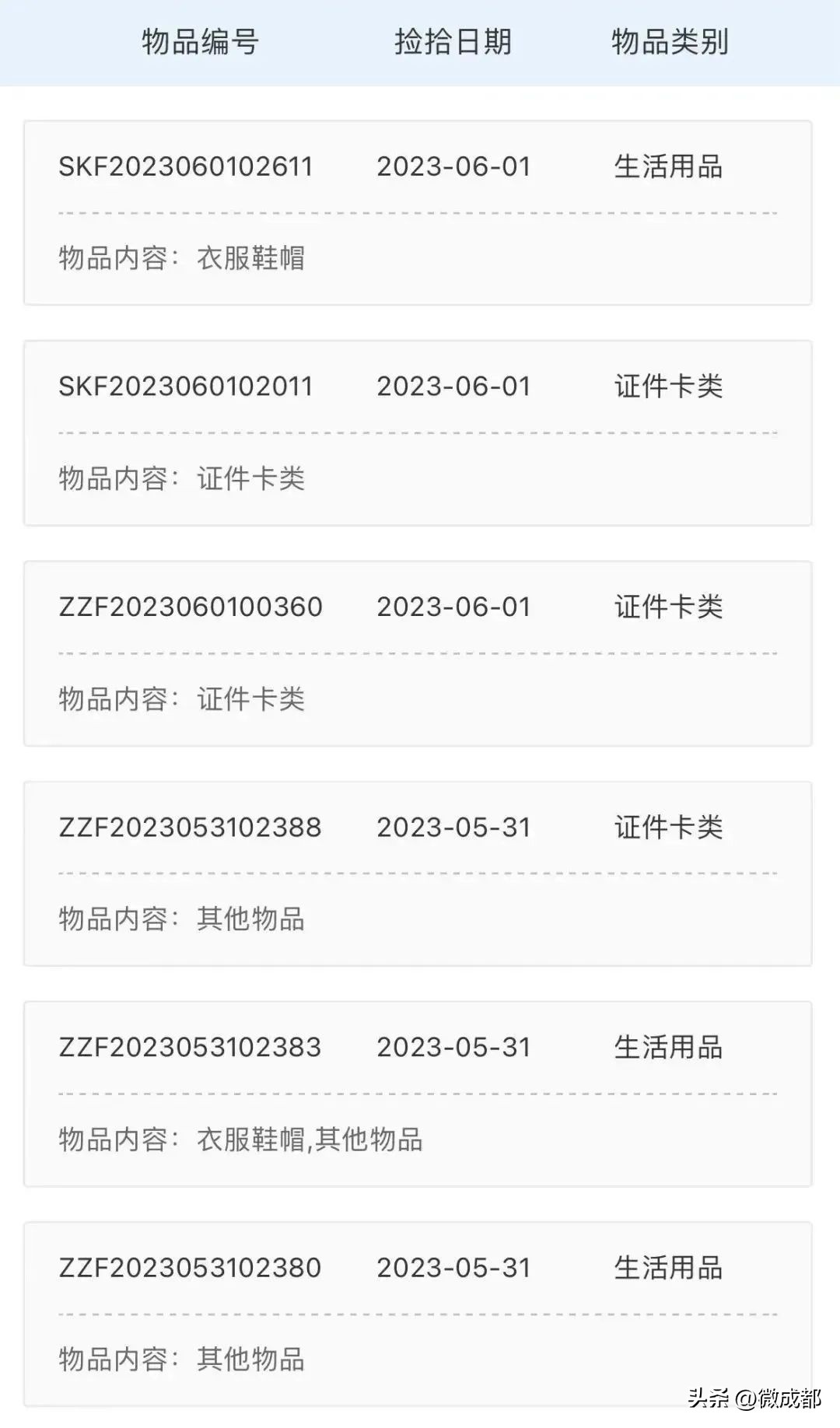Click the date 2023-05-31 beside ZZF2023053102388
Image resolution: width=840 pixels, height=1428 pixels.
(453, 828)
